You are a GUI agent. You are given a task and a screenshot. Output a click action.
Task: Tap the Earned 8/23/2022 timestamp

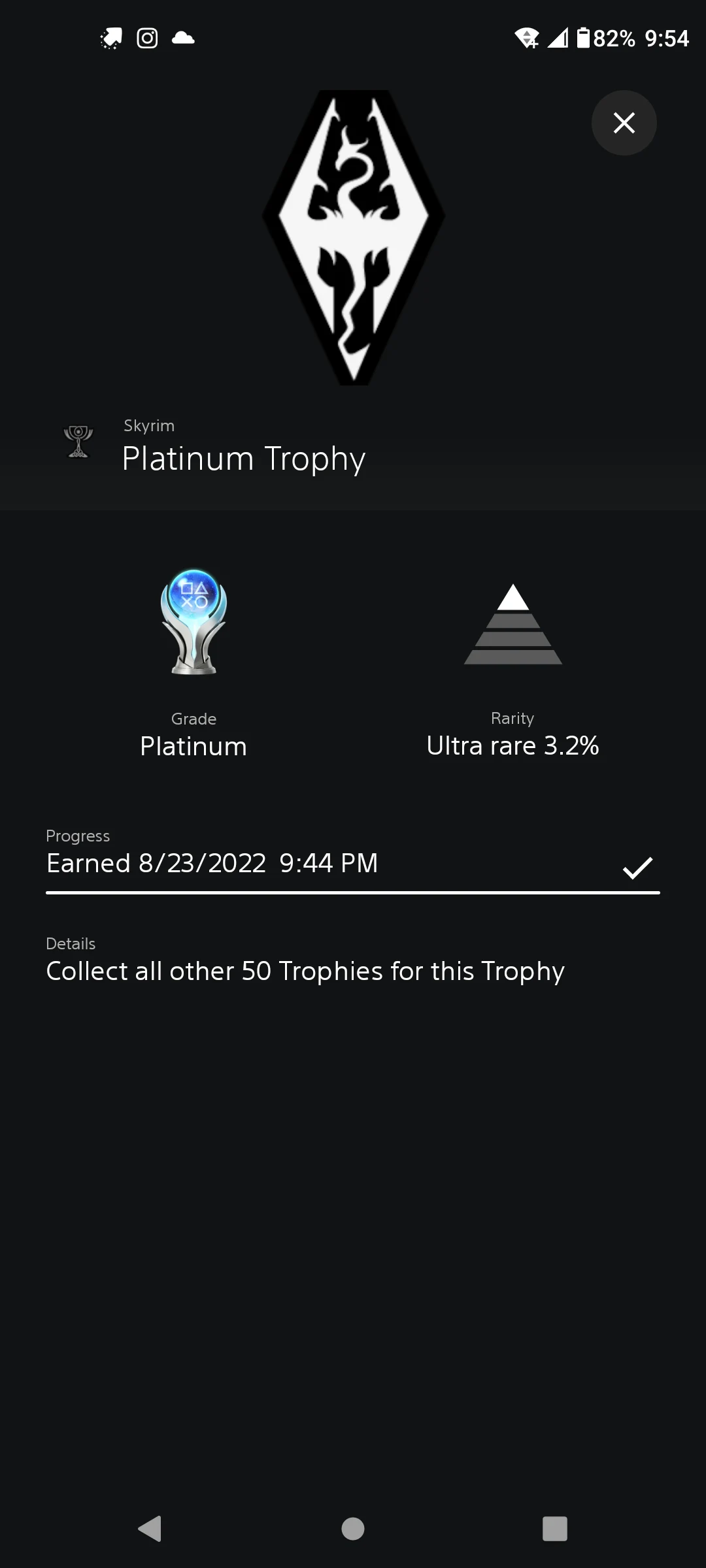pos(212,862)
